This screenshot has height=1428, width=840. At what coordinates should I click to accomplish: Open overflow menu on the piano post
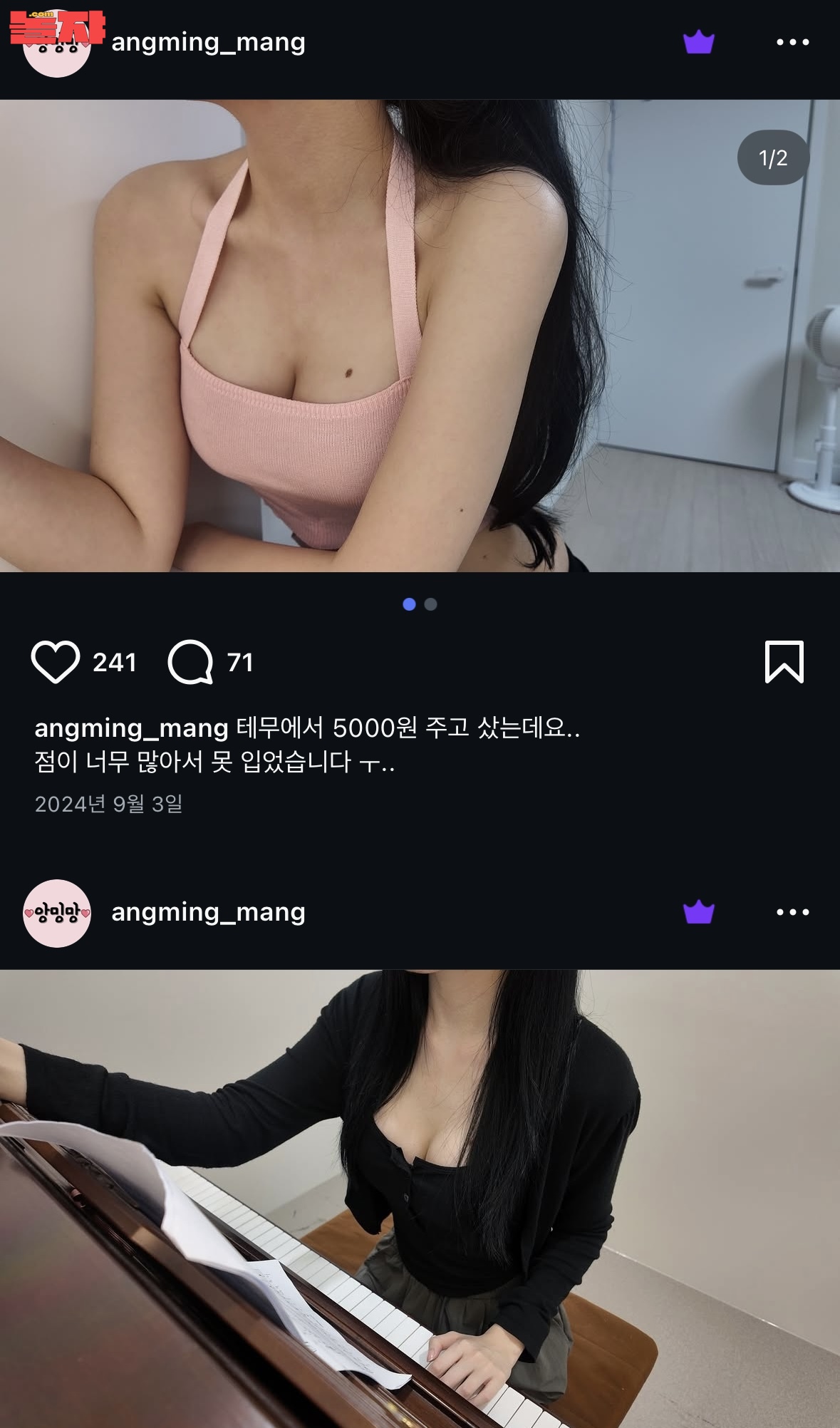[x=792, y=912]
